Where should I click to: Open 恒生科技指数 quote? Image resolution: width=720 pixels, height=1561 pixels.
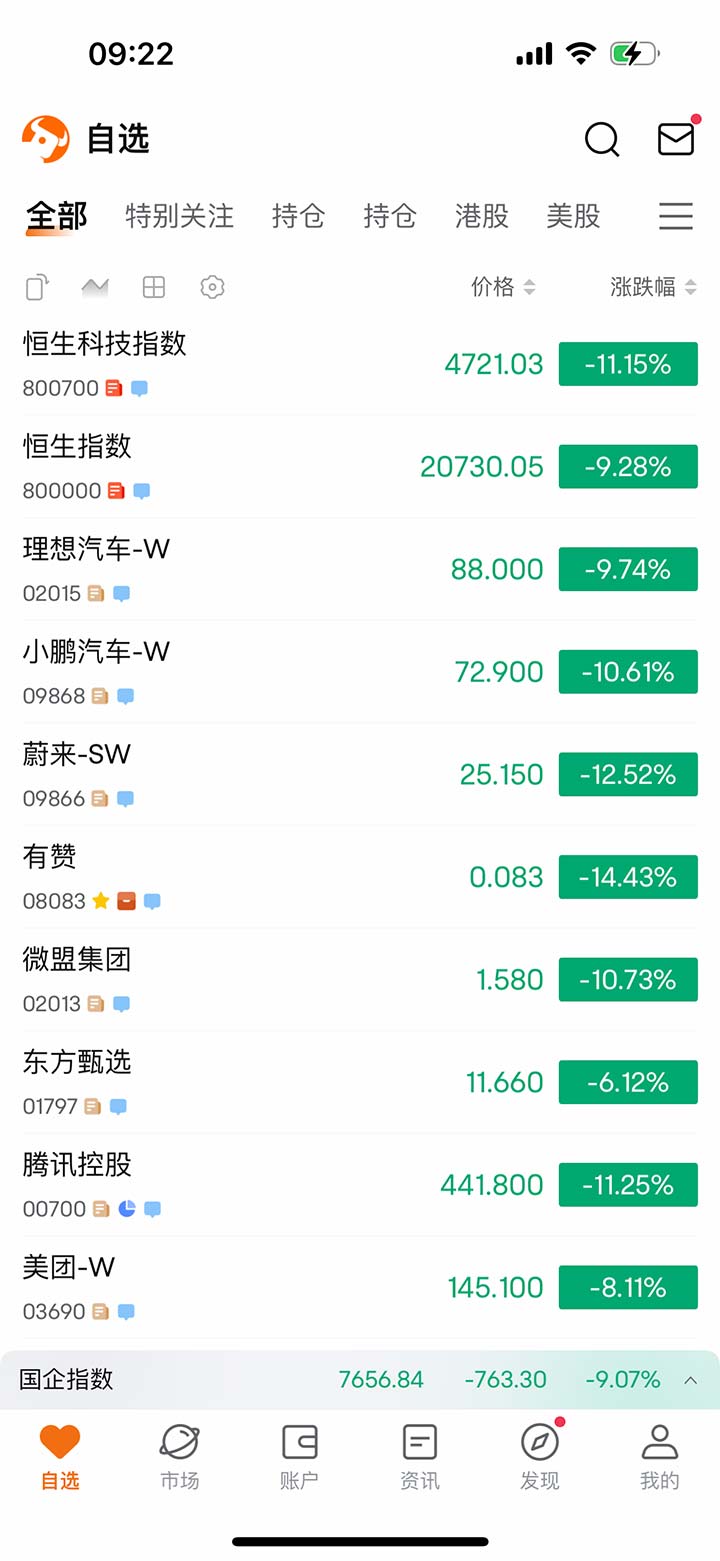pos(360,364)
